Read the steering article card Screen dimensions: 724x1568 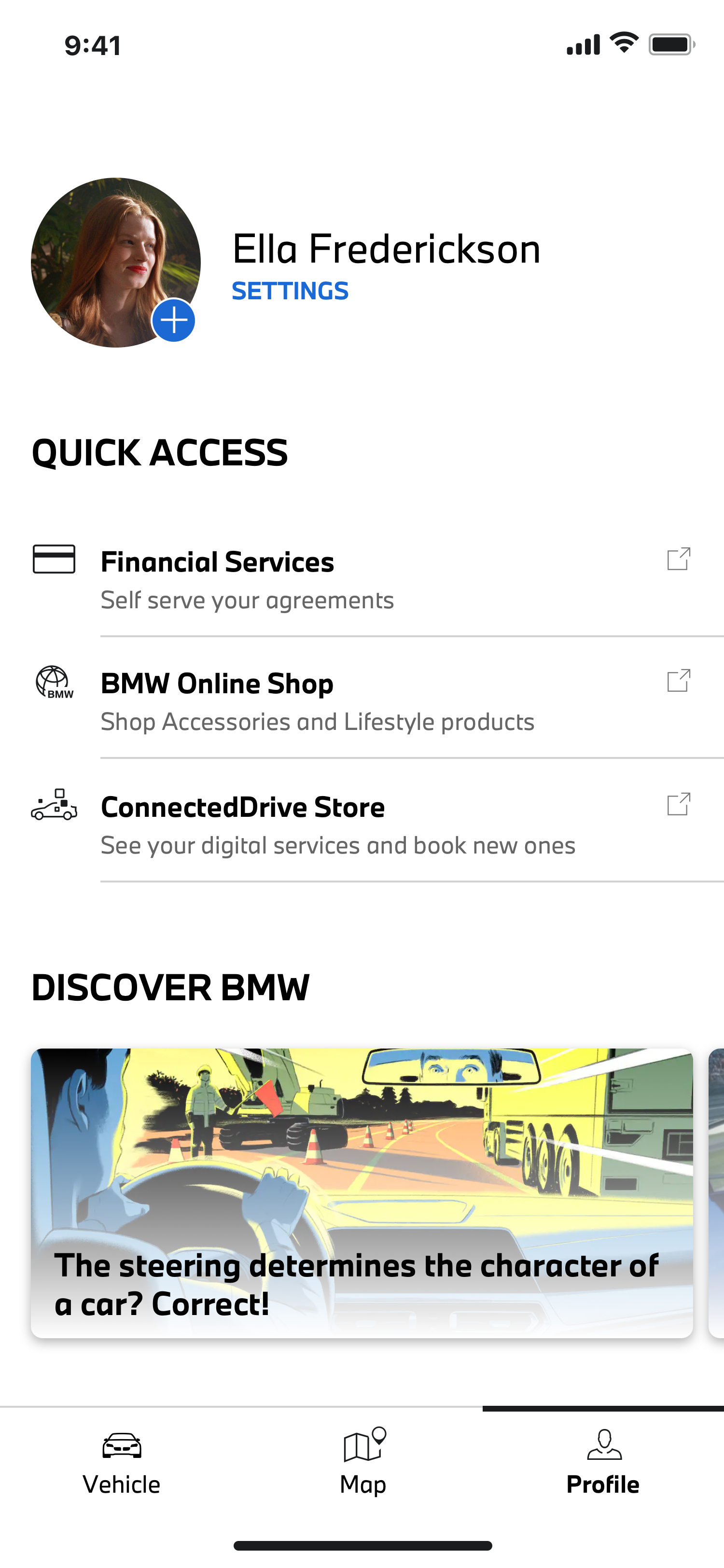(362, 1193)
